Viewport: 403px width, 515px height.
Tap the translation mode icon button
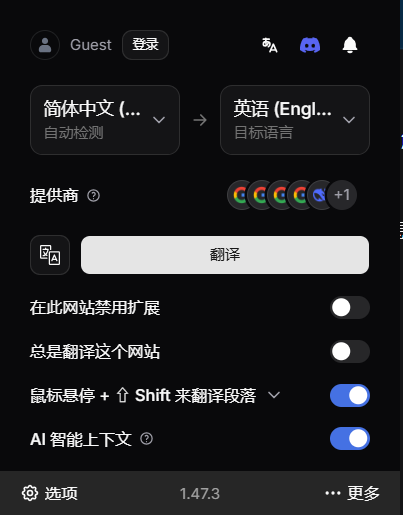click(50, 255)
